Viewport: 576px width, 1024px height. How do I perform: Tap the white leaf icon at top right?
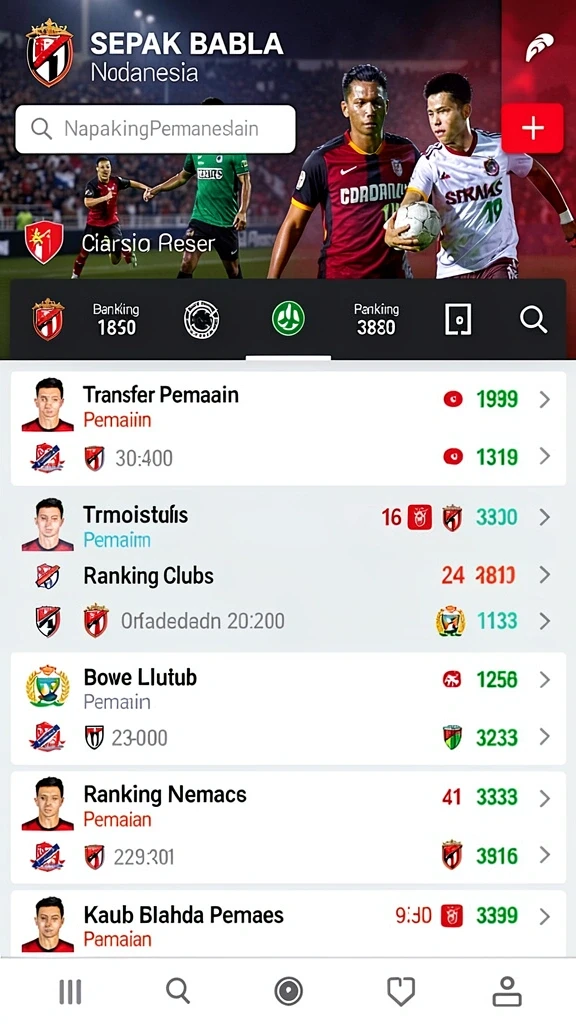(x=539, y=47)
